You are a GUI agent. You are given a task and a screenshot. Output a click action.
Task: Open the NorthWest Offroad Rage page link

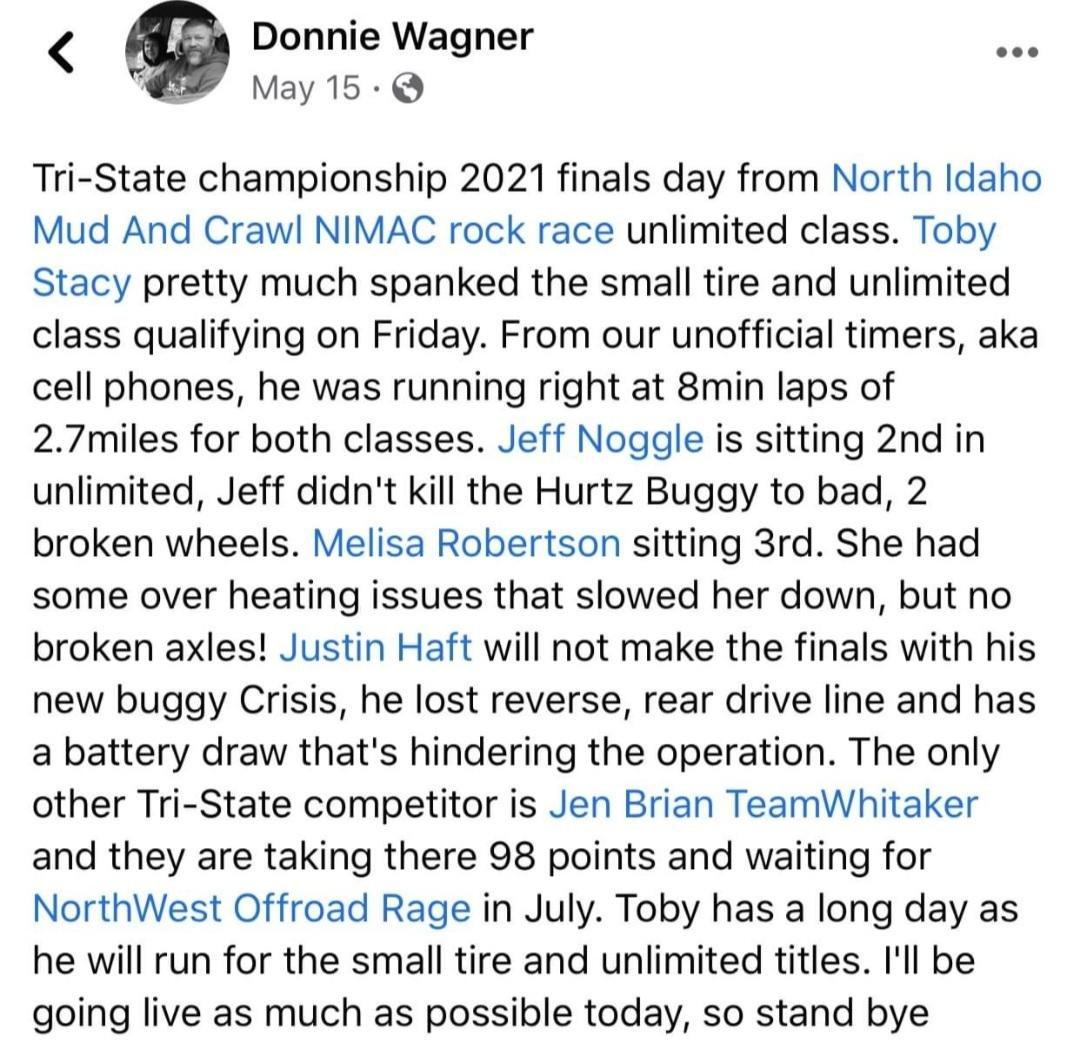pyautogui.click(x=251, y=908)
